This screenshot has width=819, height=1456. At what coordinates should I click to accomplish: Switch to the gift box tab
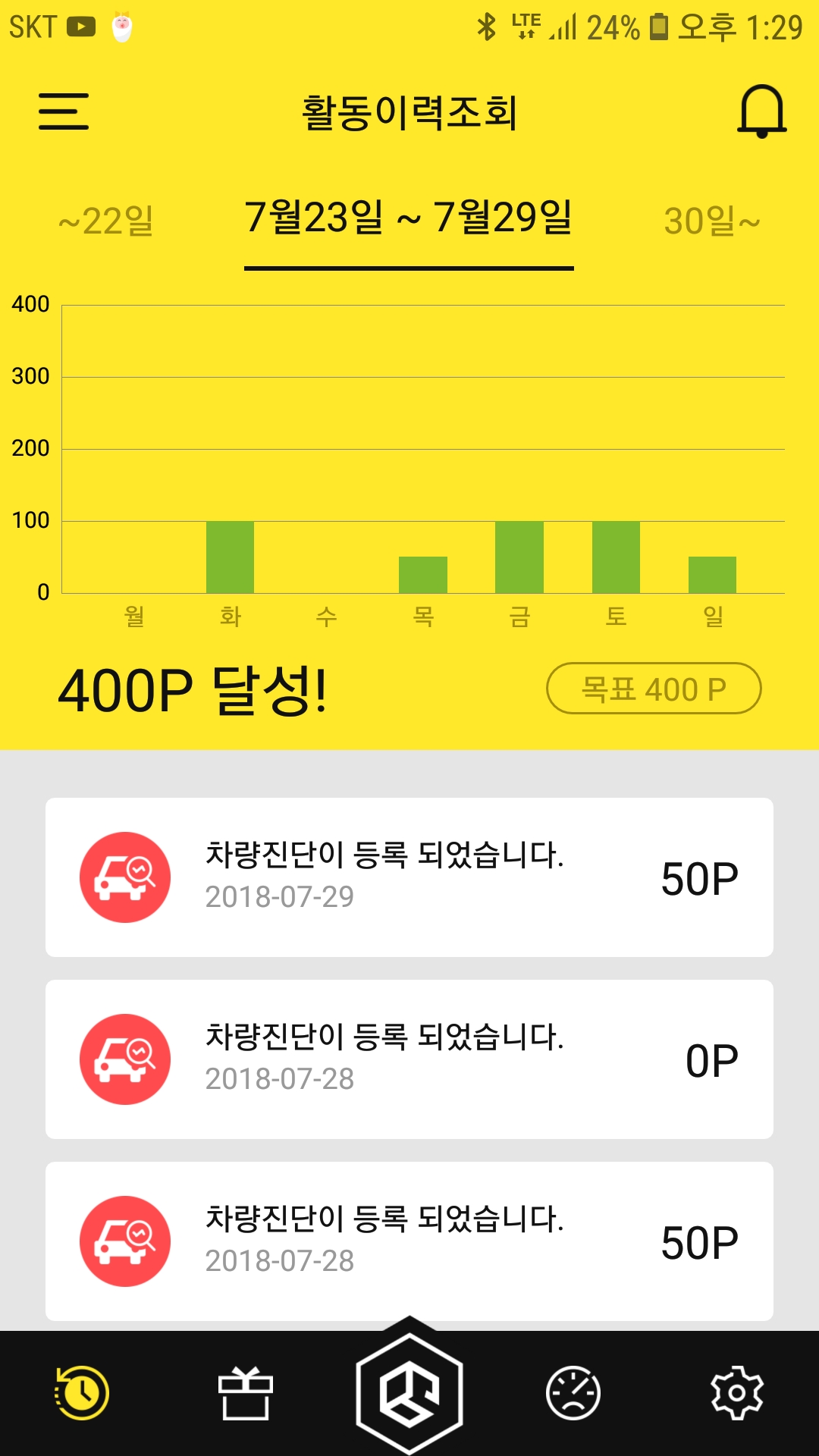point(245,1392)
